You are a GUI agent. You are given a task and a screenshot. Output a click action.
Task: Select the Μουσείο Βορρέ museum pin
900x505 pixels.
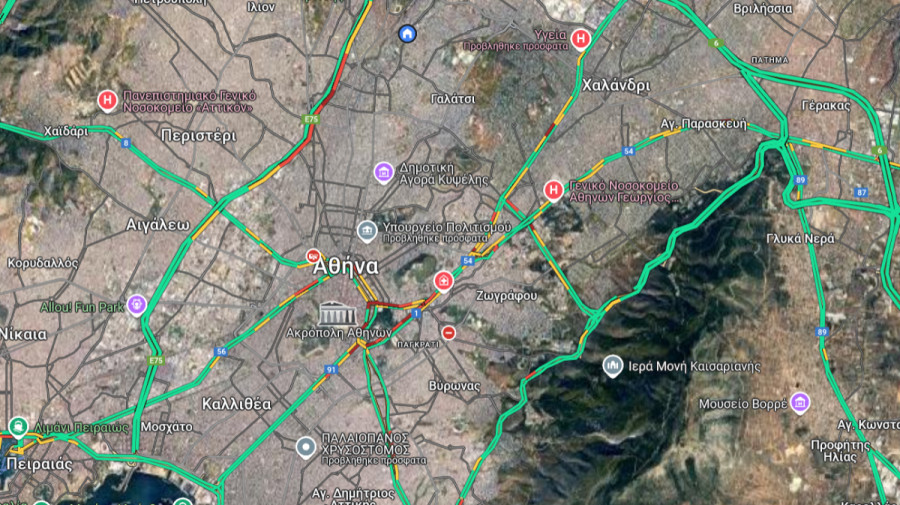click(x=799, y=402)
